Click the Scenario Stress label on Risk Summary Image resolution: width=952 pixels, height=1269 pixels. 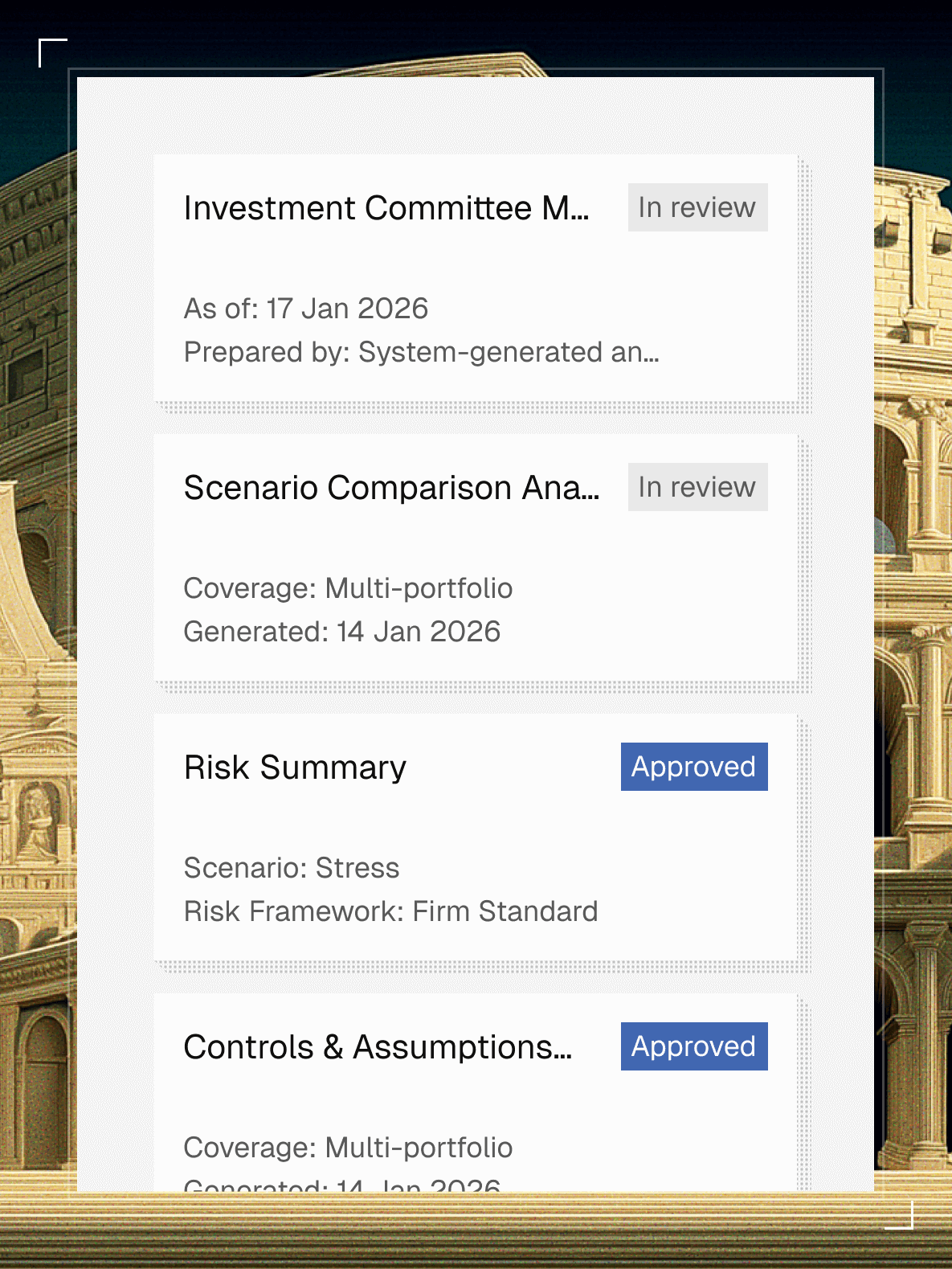[292, 868]
